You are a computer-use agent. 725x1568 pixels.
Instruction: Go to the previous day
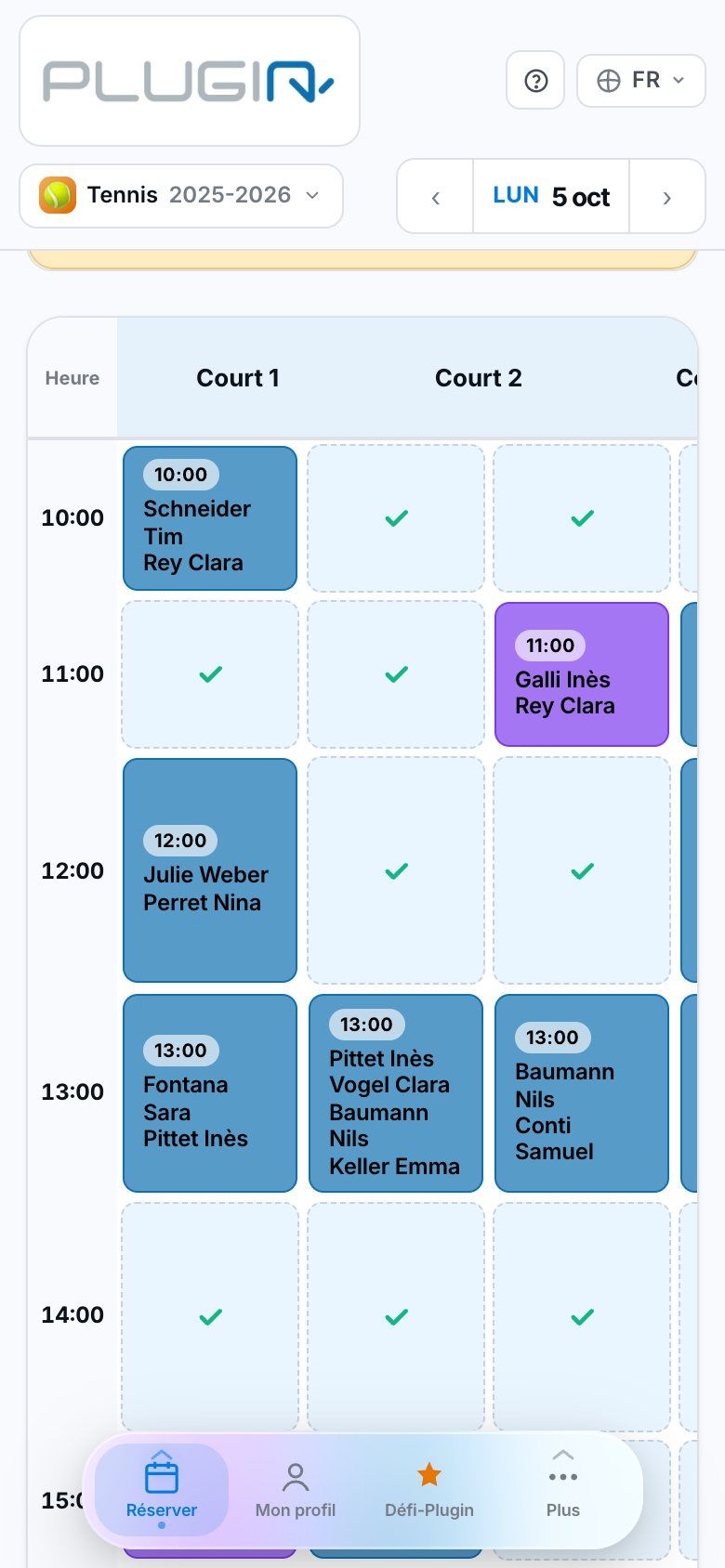click(x=435, y=197)
